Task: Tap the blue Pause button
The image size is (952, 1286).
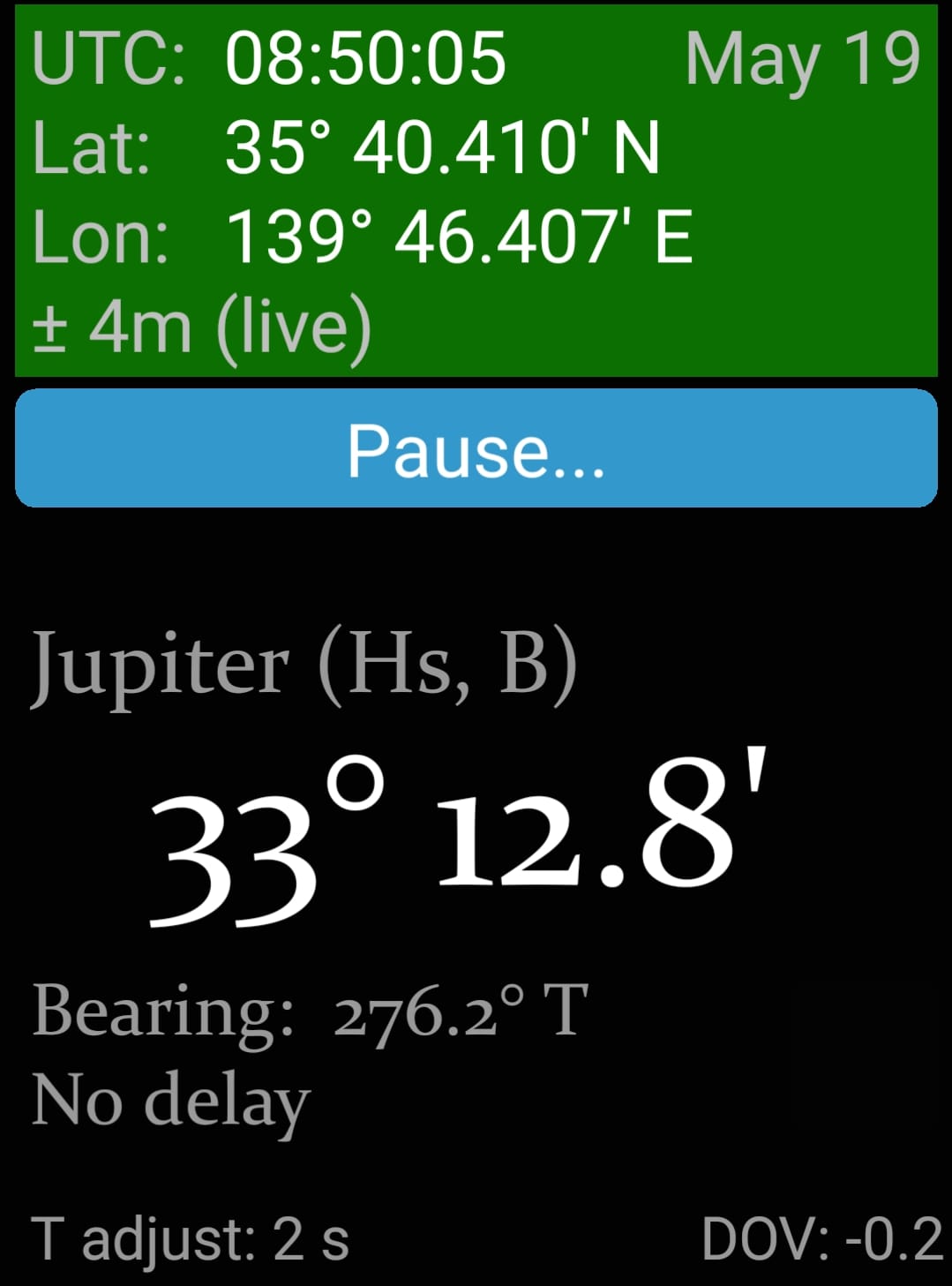Action: [476, 448]
